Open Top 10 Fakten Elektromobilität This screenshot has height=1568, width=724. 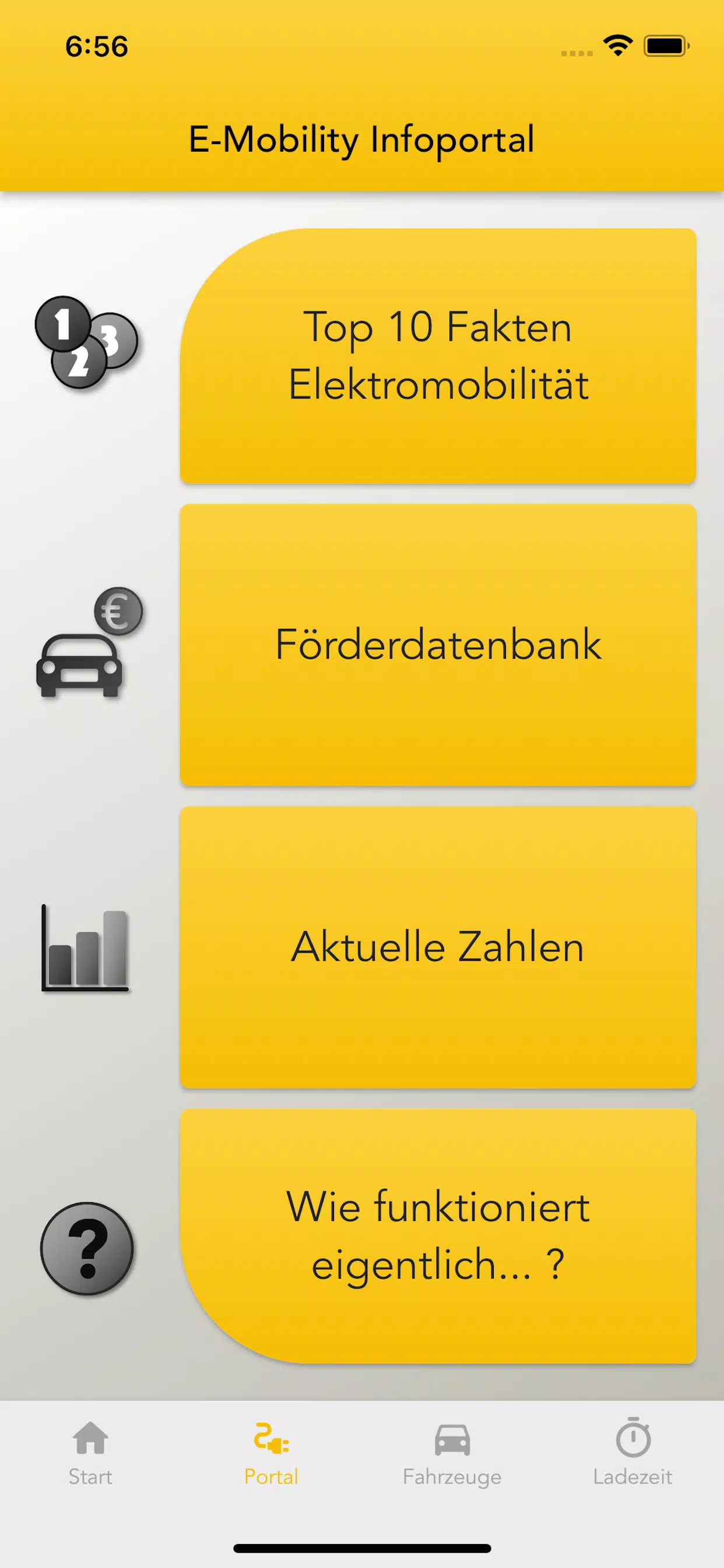(437, 356)
